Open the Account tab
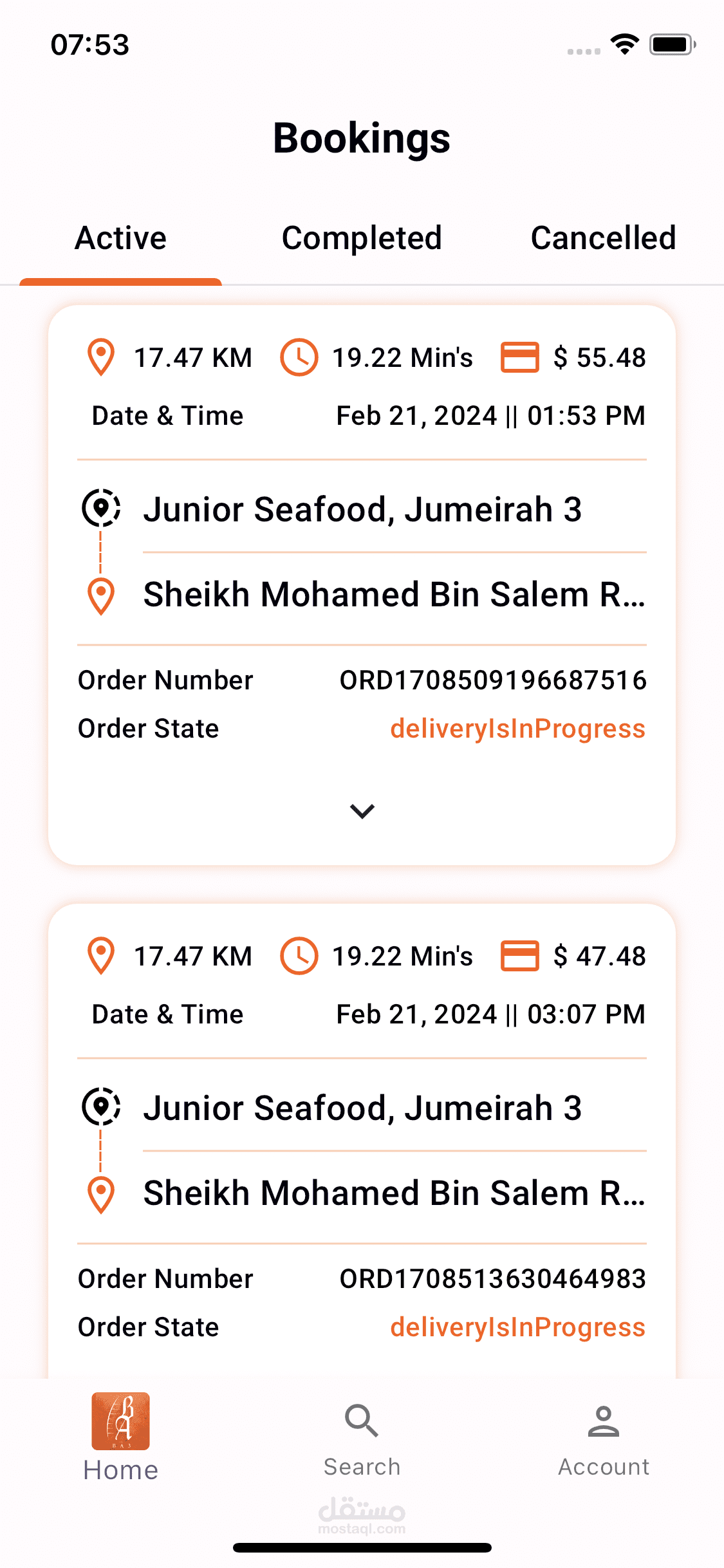 [603, 1439]
